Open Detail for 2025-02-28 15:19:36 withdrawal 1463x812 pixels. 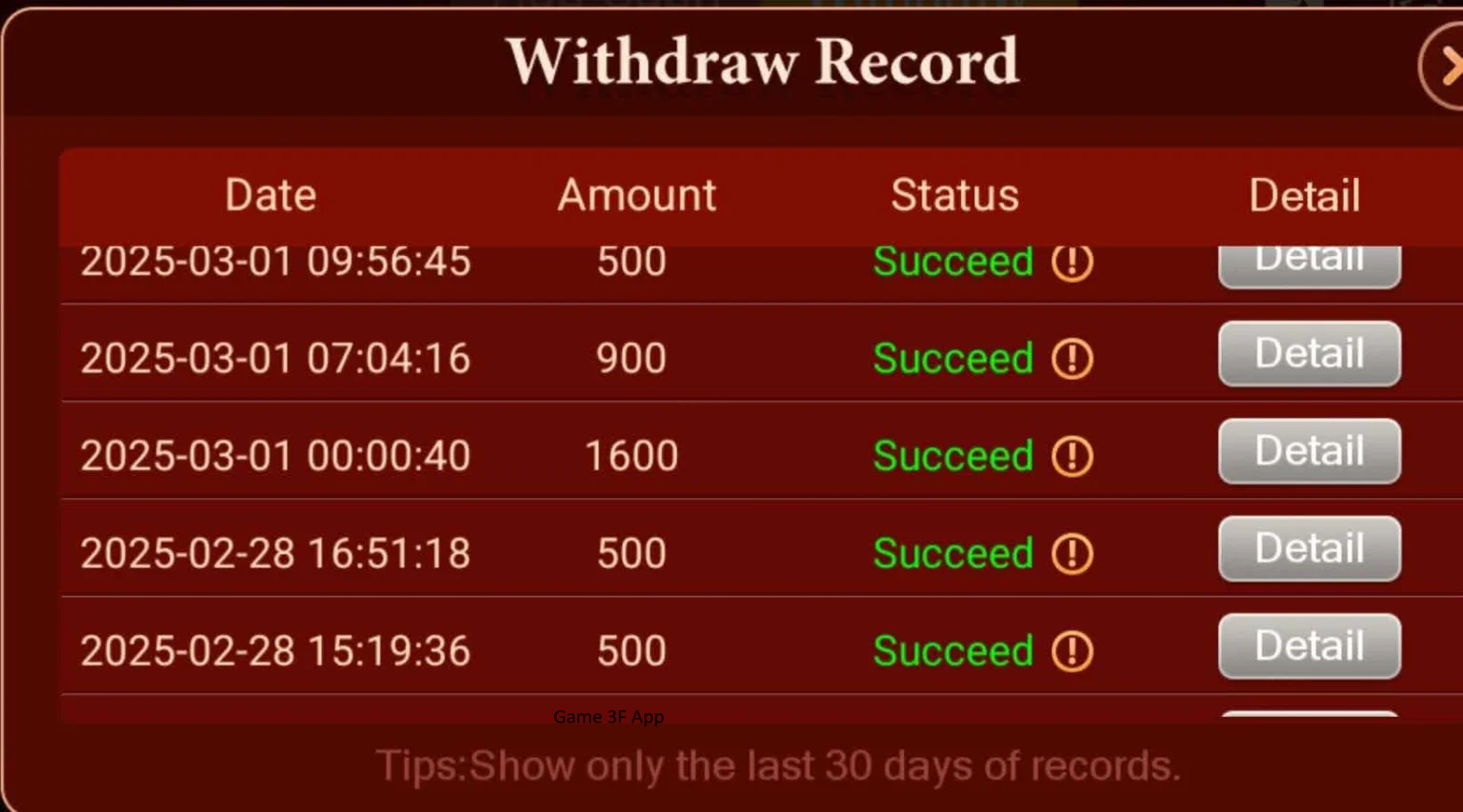pyautogui.click(x=1309, y=646)
